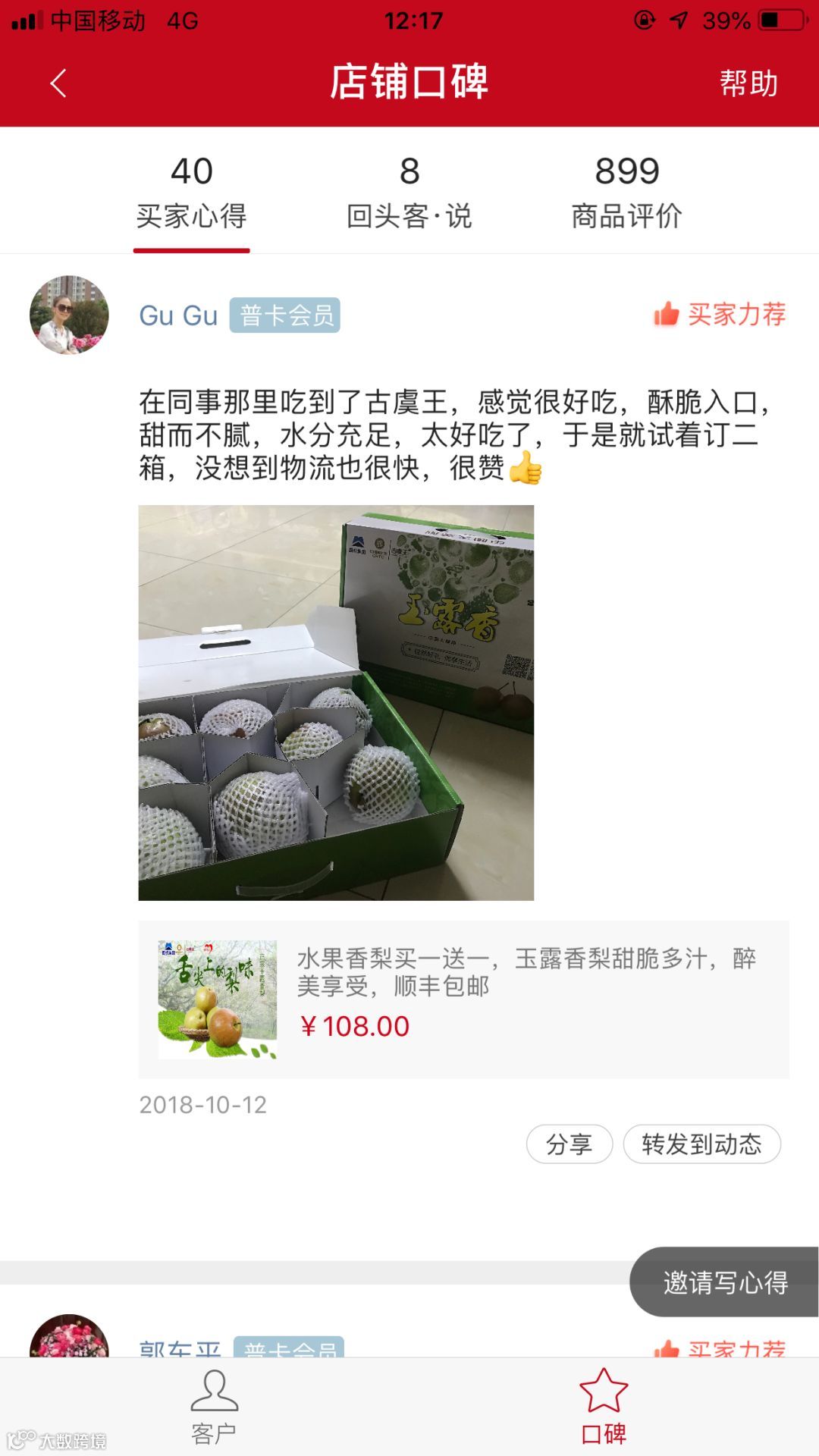Switch to the 买家心得 tab

point(192,193)
